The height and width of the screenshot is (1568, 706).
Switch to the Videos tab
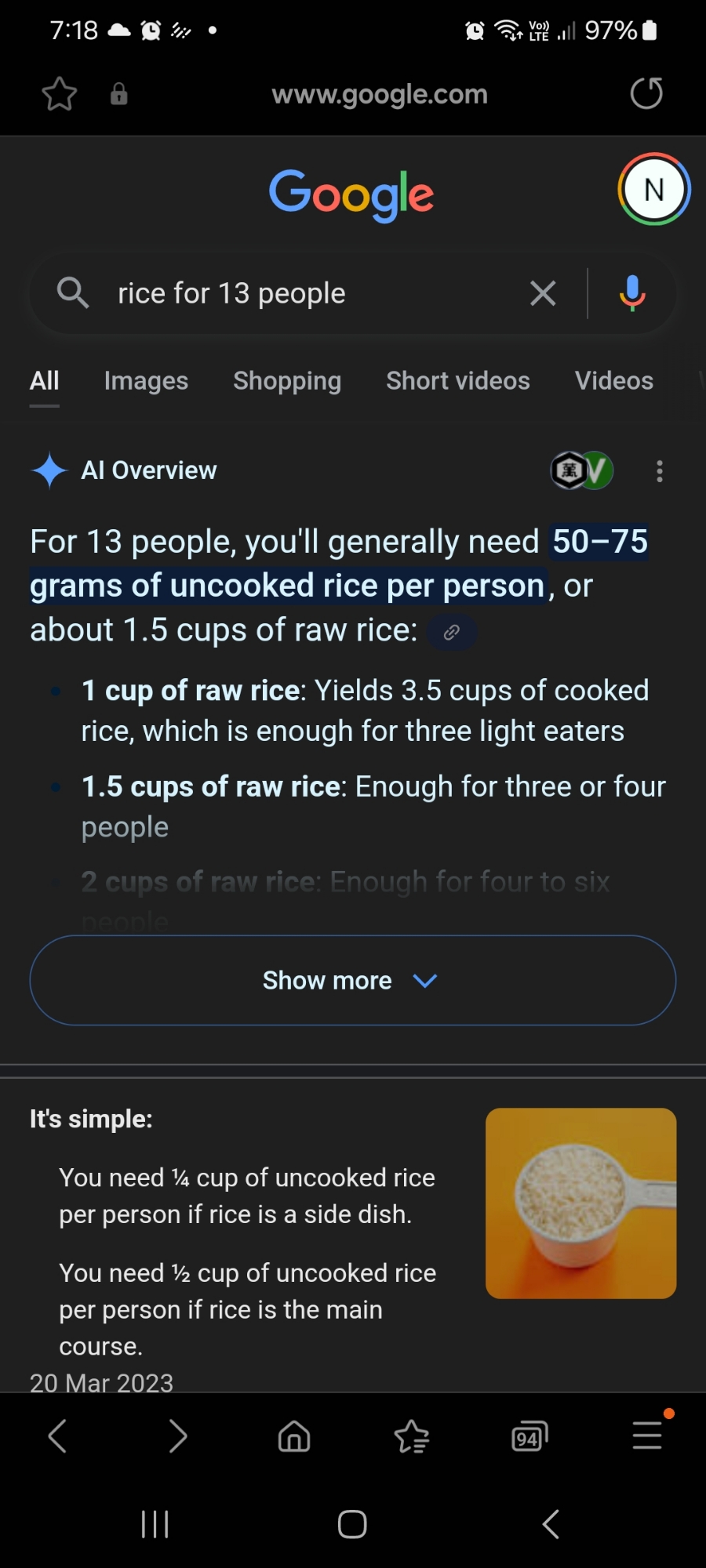(614, 381)
